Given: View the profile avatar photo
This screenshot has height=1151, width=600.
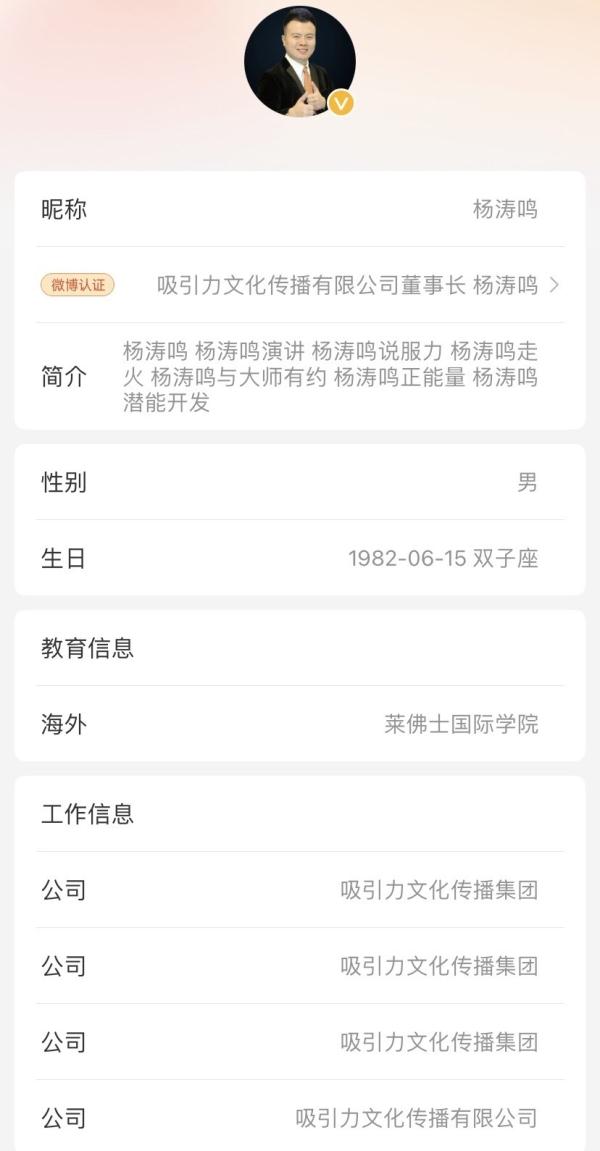Looking at the screenshot, I should point(299,61).
